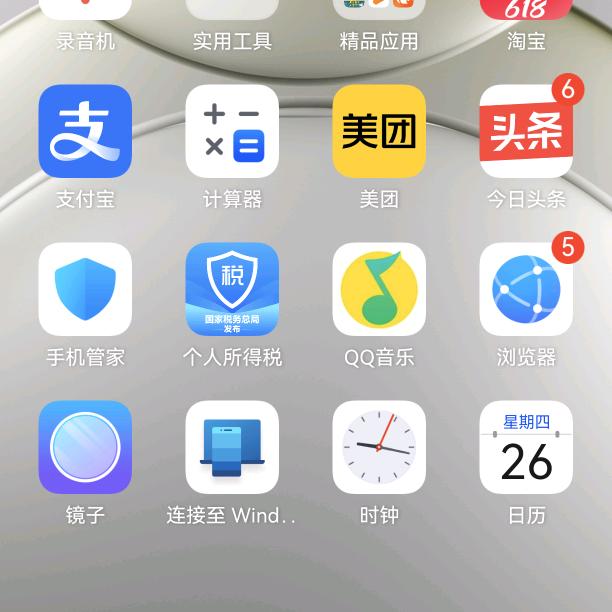Launch the 计算器 calculator
612x612 pixels.
tap(232, 132)
